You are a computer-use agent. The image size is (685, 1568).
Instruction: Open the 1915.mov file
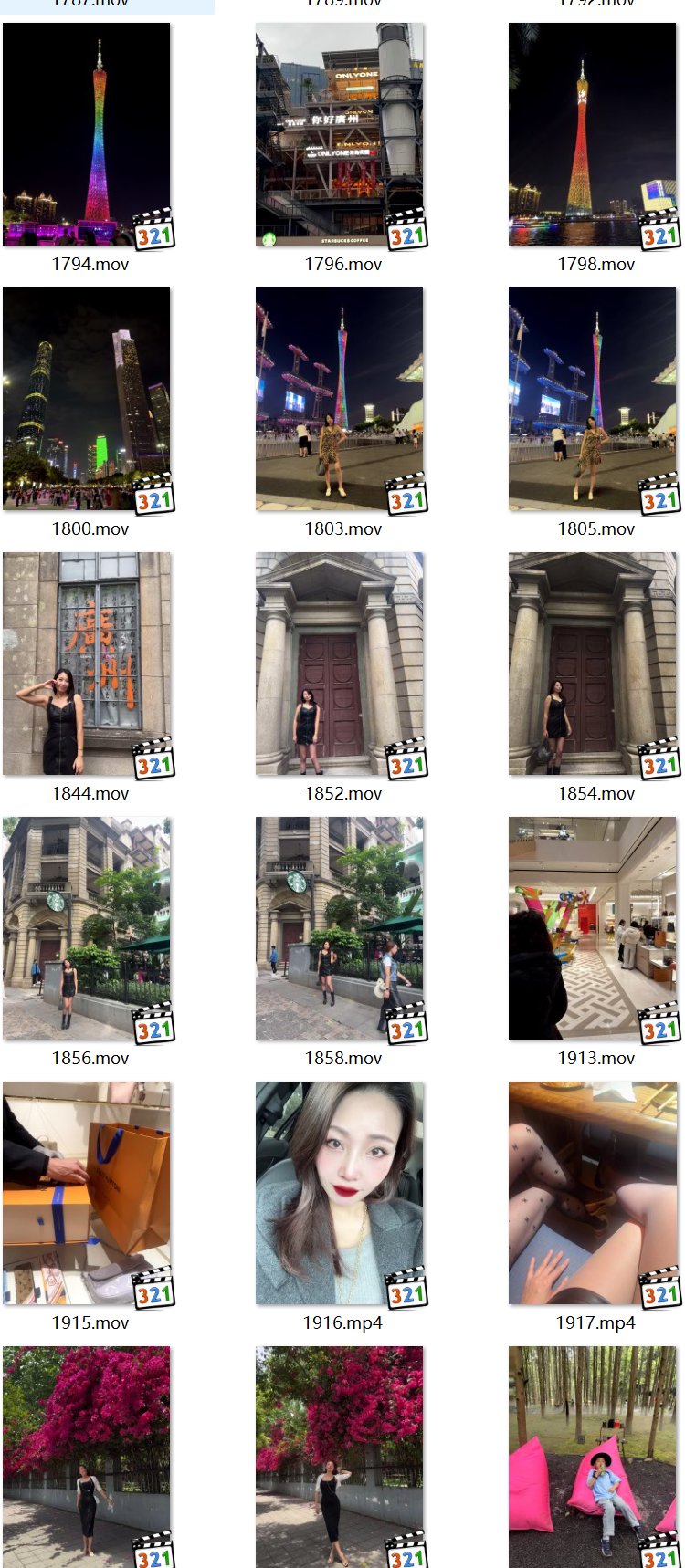click(87, 1193)
